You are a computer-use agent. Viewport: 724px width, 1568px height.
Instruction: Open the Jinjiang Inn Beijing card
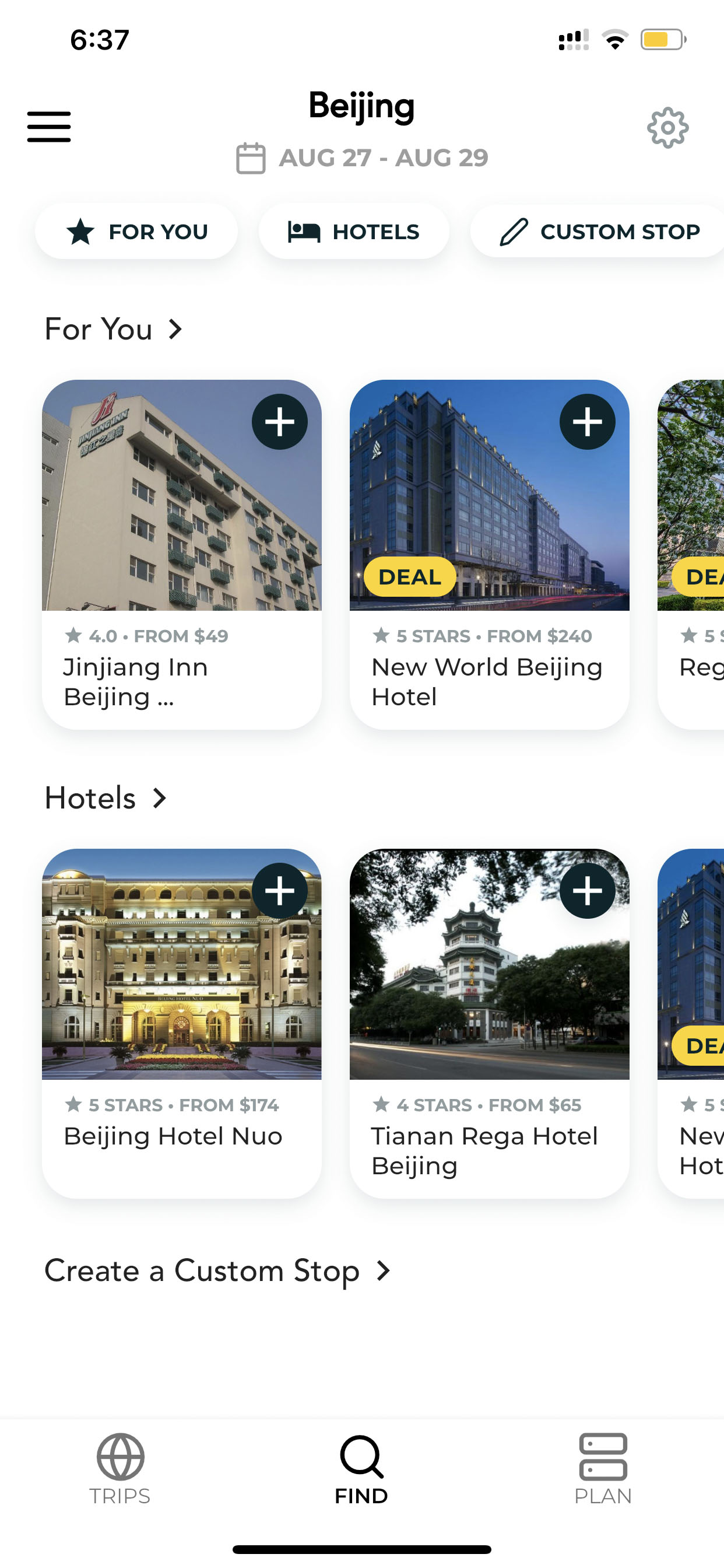181,555
